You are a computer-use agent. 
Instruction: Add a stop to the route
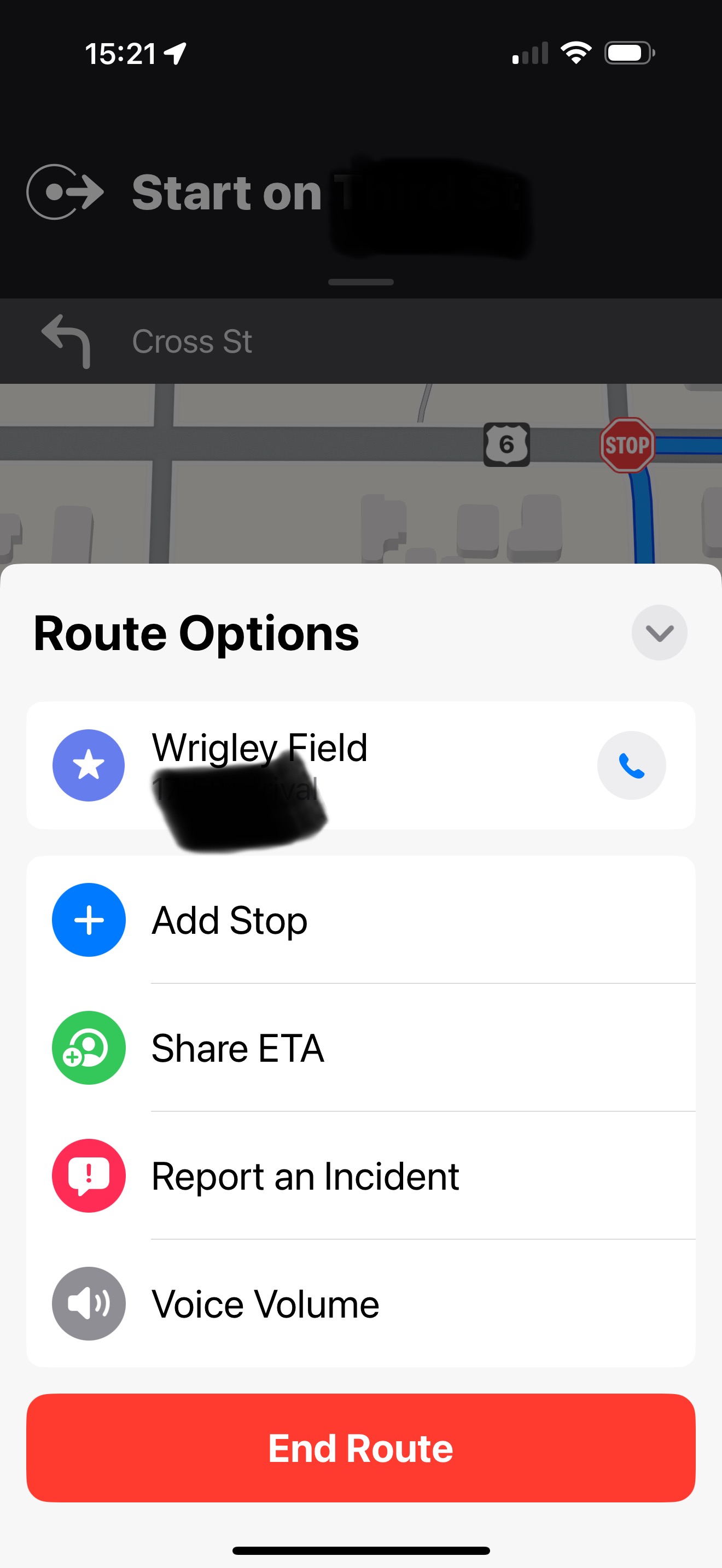coord(360,920)
